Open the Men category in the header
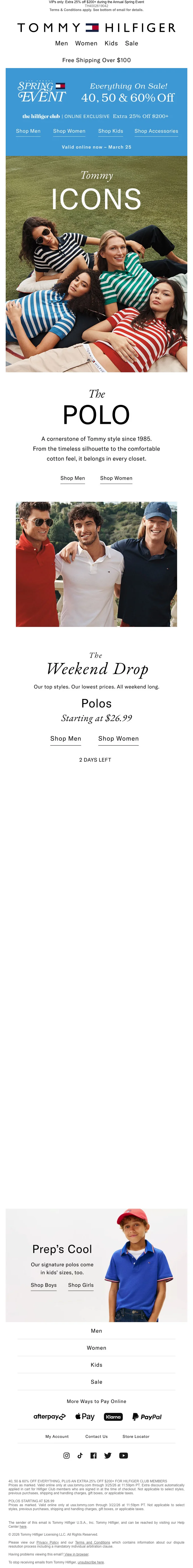The image size is (193, 1568). (62, 43)
